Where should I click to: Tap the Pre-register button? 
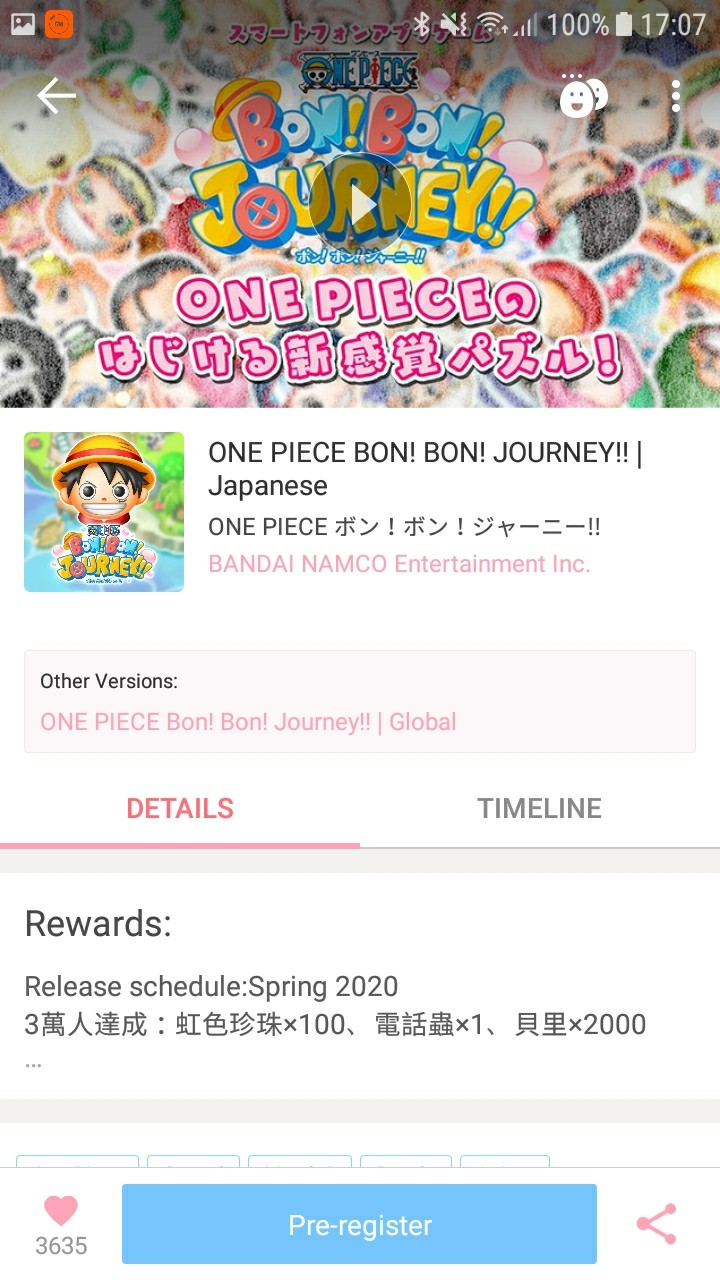coord(359,1225)
